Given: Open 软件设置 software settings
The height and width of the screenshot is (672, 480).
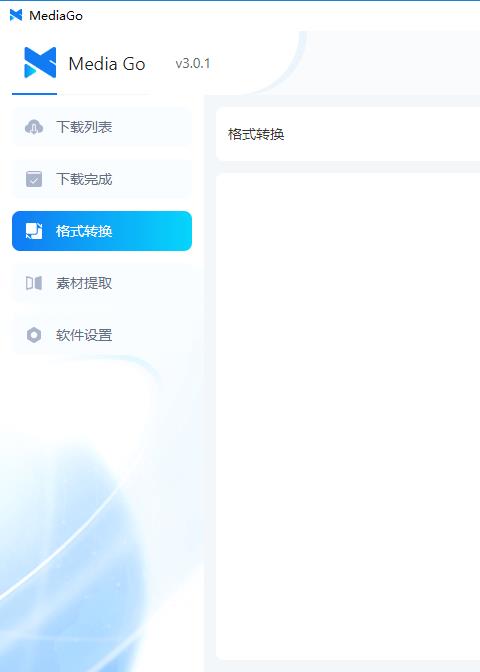Looking at the screenshot, I should 102,335.
